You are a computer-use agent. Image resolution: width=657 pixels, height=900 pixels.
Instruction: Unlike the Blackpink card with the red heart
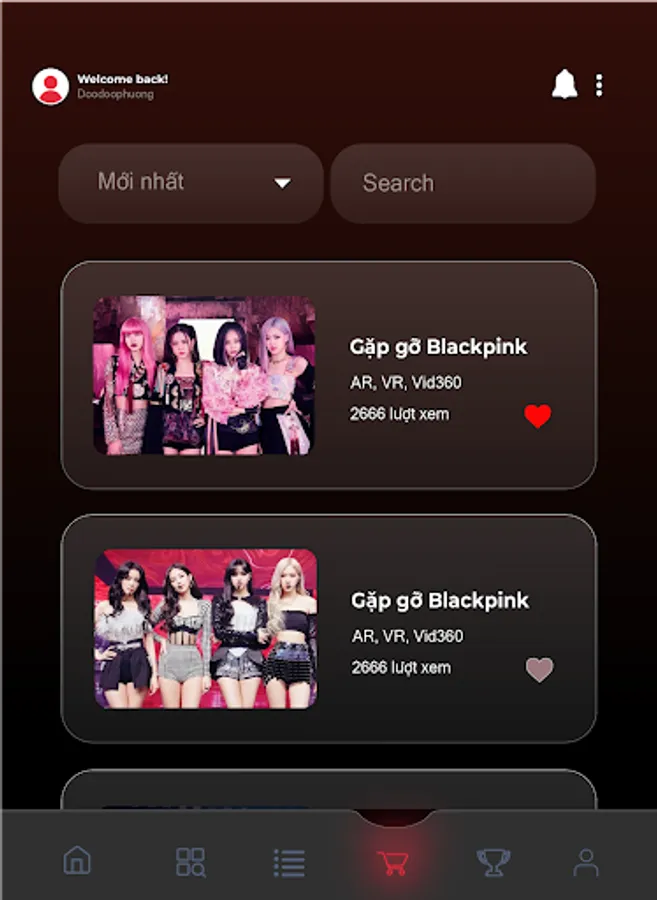538,416
